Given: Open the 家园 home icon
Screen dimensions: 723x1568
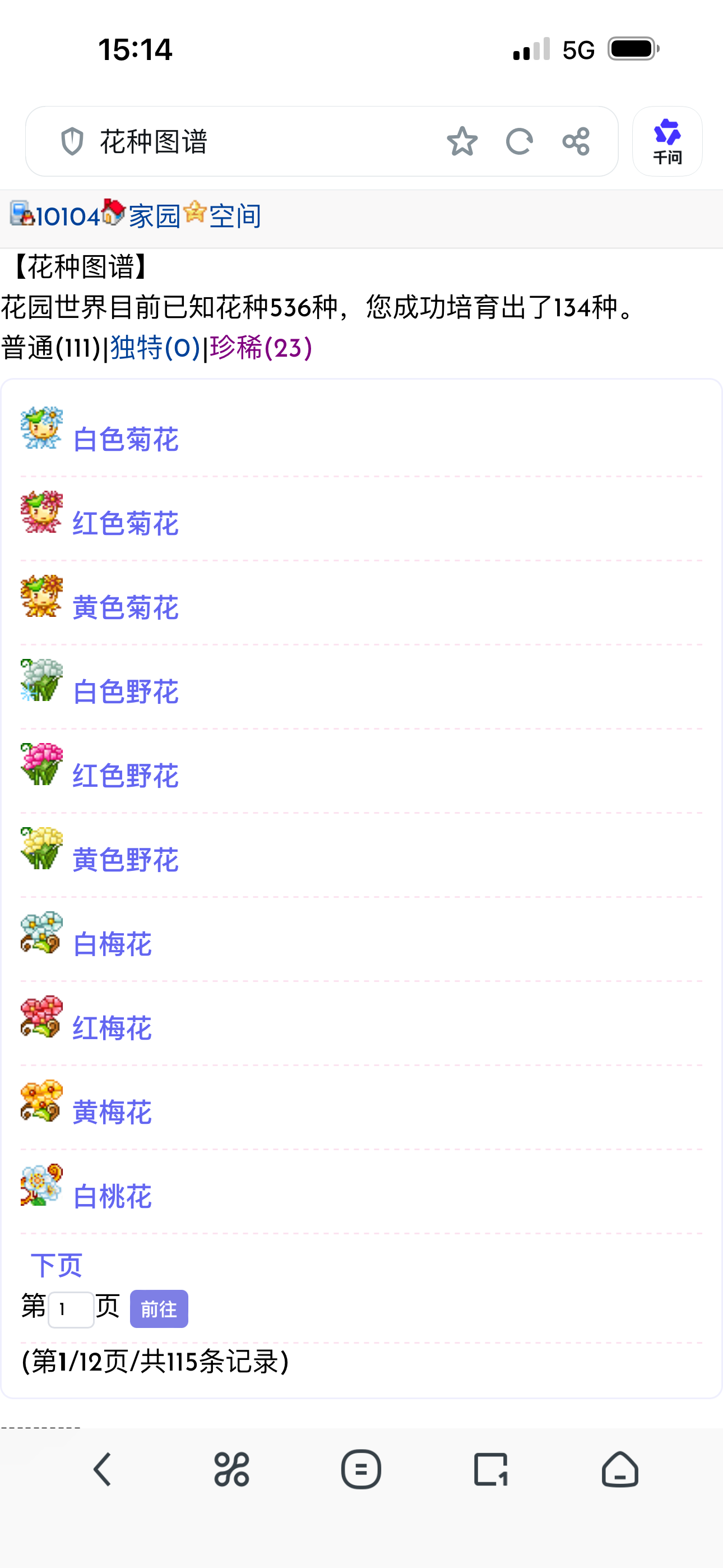Looking at the screenshot, I should coord(113,214).
